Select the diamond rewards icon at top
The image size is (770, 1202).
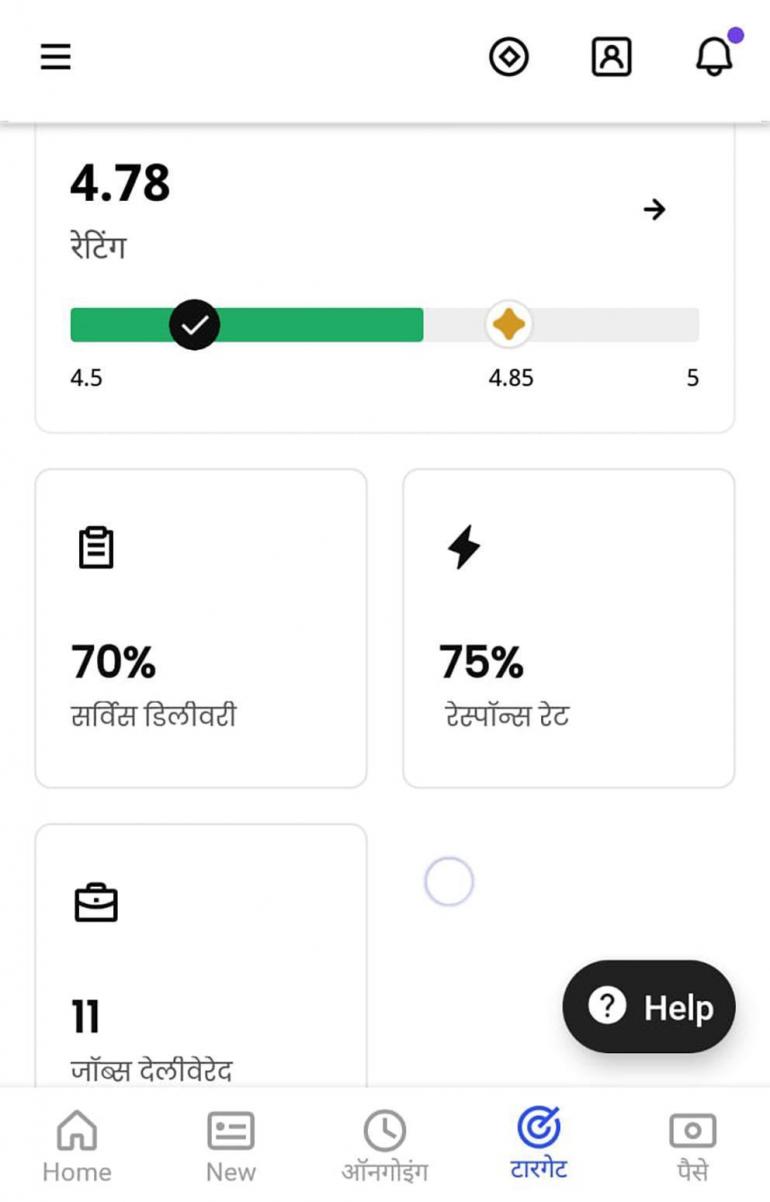(x=509, y=57)
